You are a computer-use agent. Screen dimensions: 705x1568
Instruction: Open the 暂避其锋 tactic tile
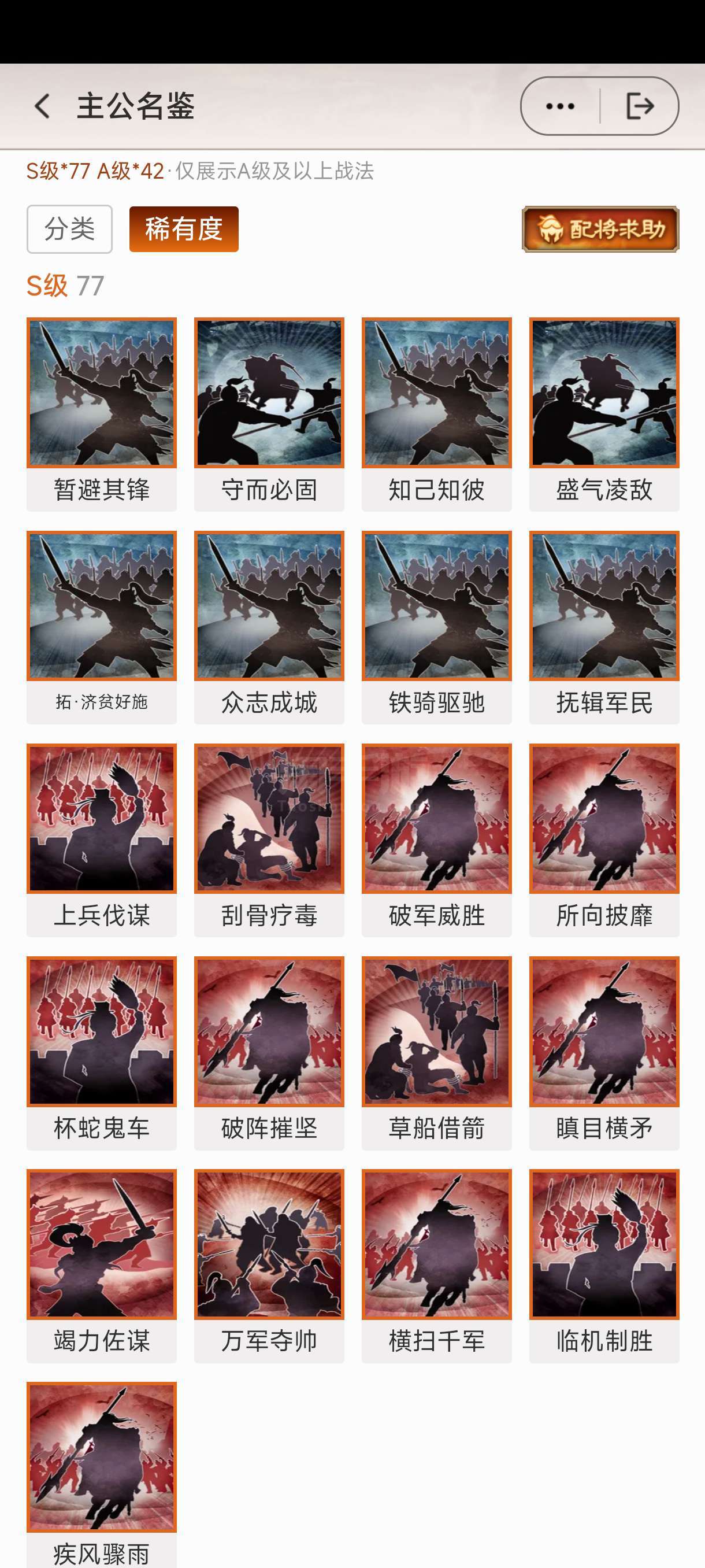click(x=102, y=414)
